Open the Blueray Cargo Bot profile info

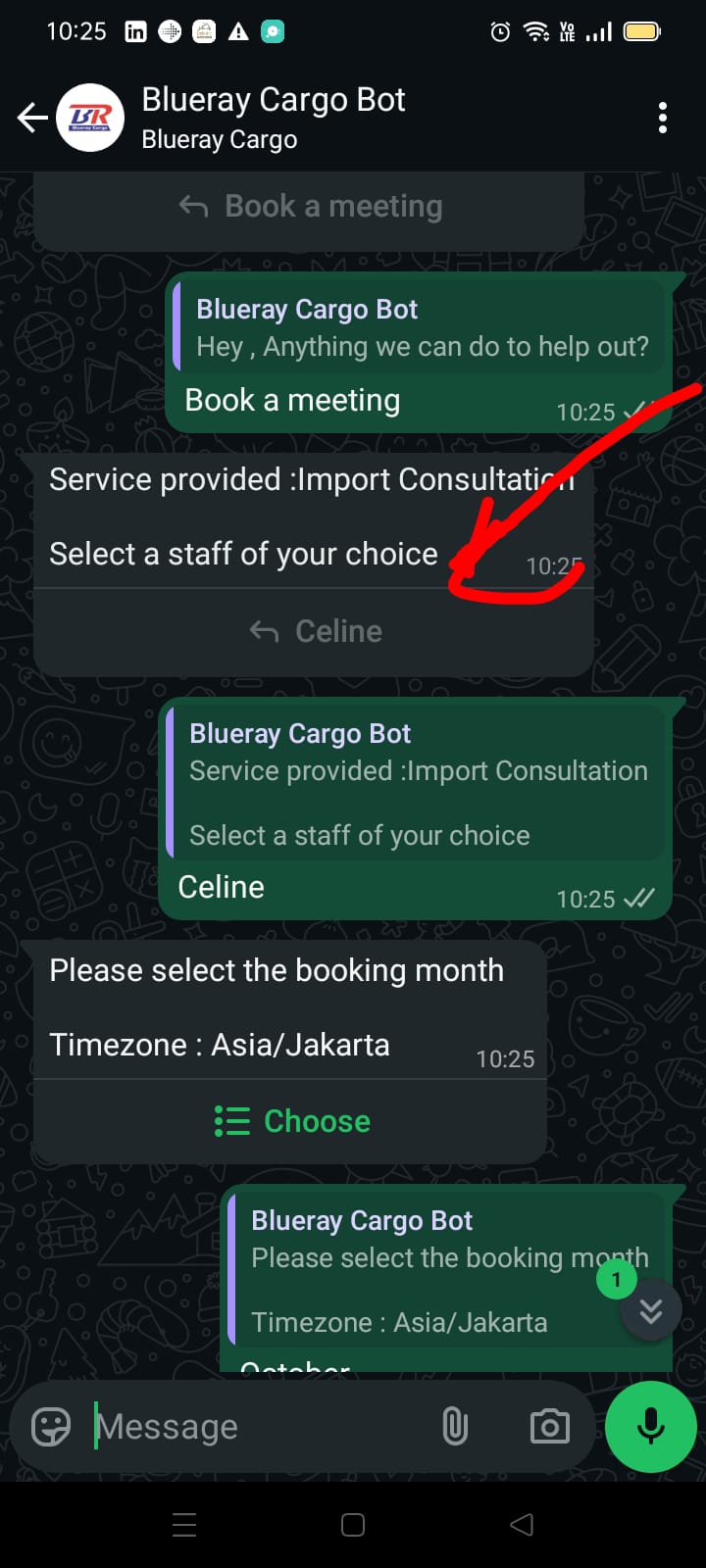[273, 118]
